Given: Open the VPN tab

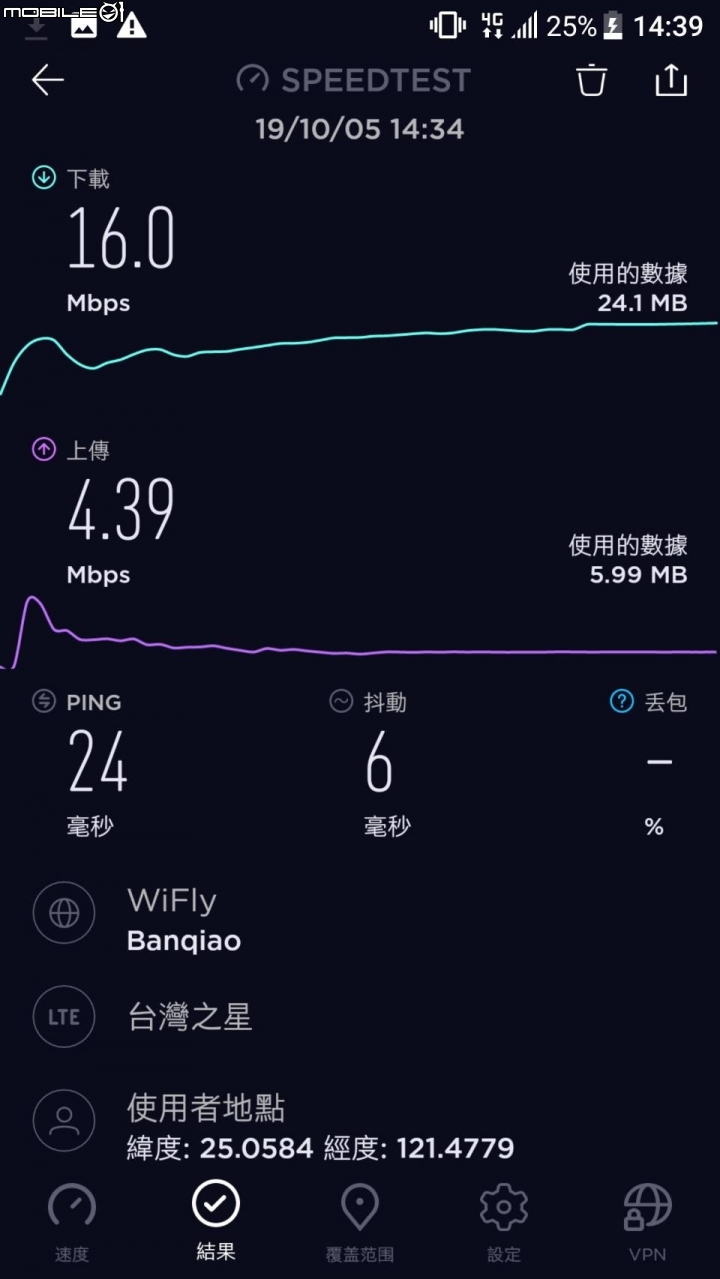Looking at the screenshot, I should point(647,1222).
